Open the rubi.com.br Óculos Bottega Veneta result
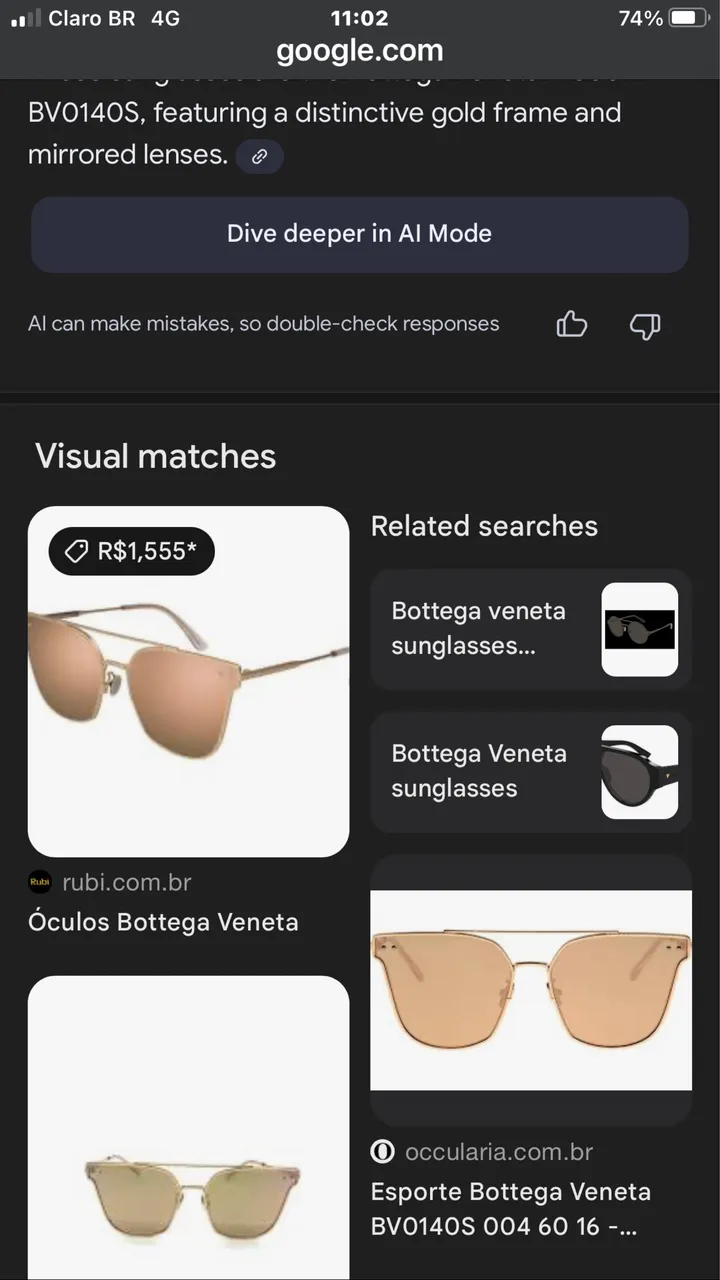Image resolution: width=720 pixels, height=1280 pixels. [188, 720]
